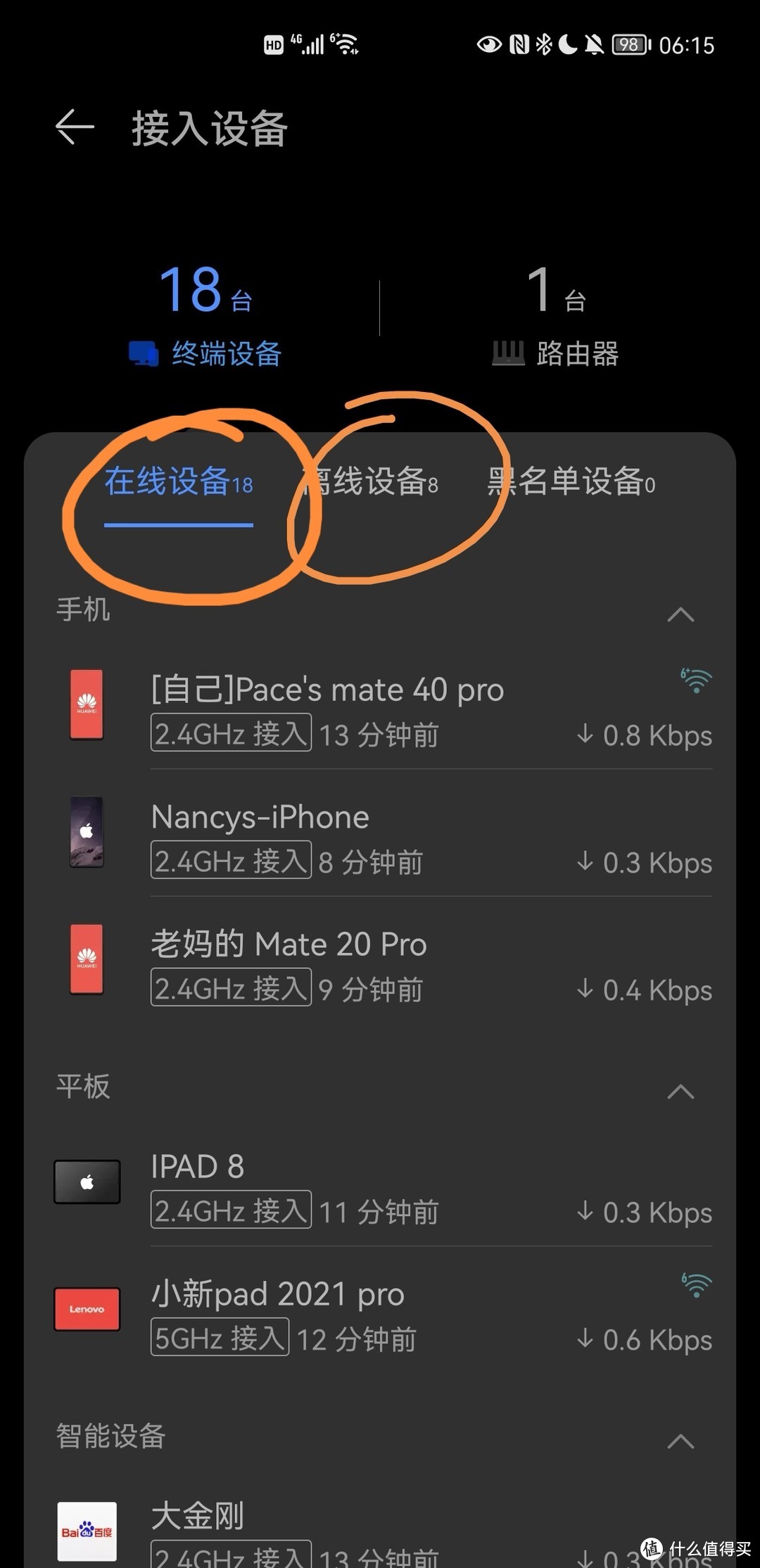Image resolution: width=760 pixels, height=1568 pixels.
Task: Tap the 路由器 router icon
Action: coord(509,352)
